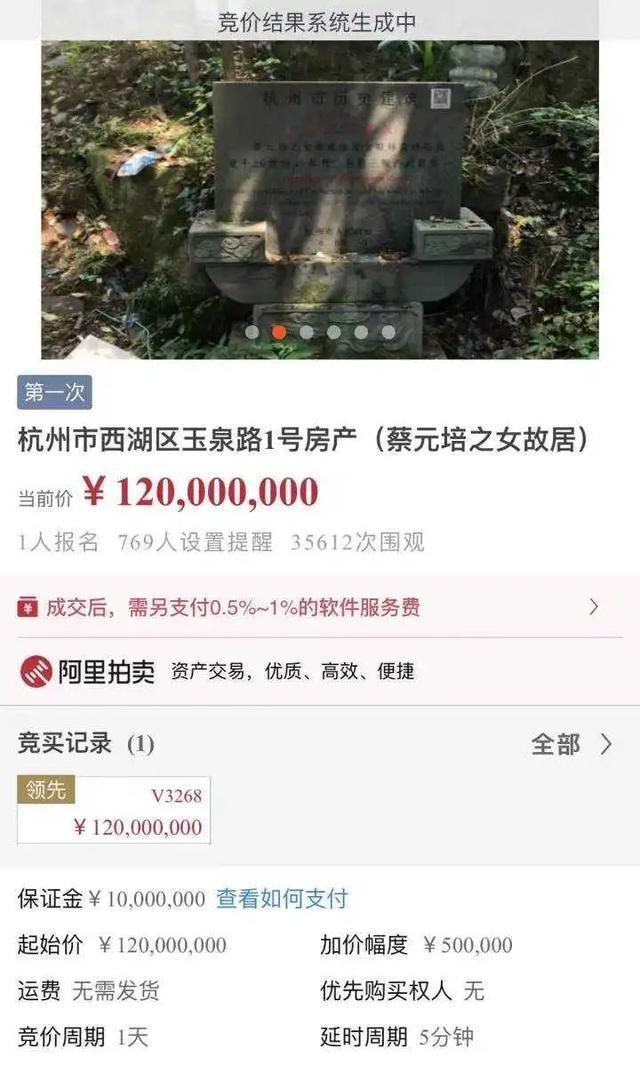Open the leading bid card V3268
Image resolution: width=640 pixels, height=1065 pixels.
point(114,810)
